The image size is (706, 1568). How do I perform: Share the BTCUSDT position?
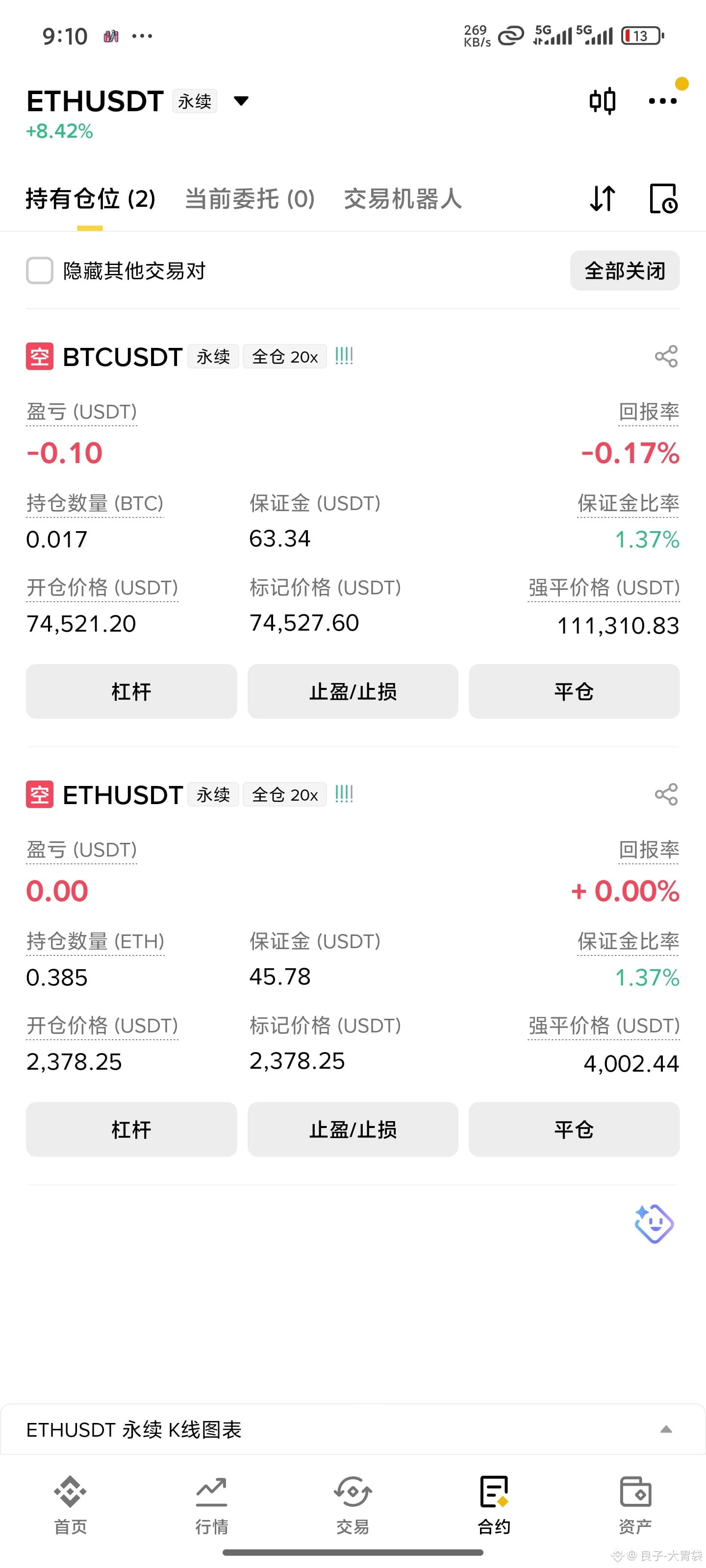666,357
